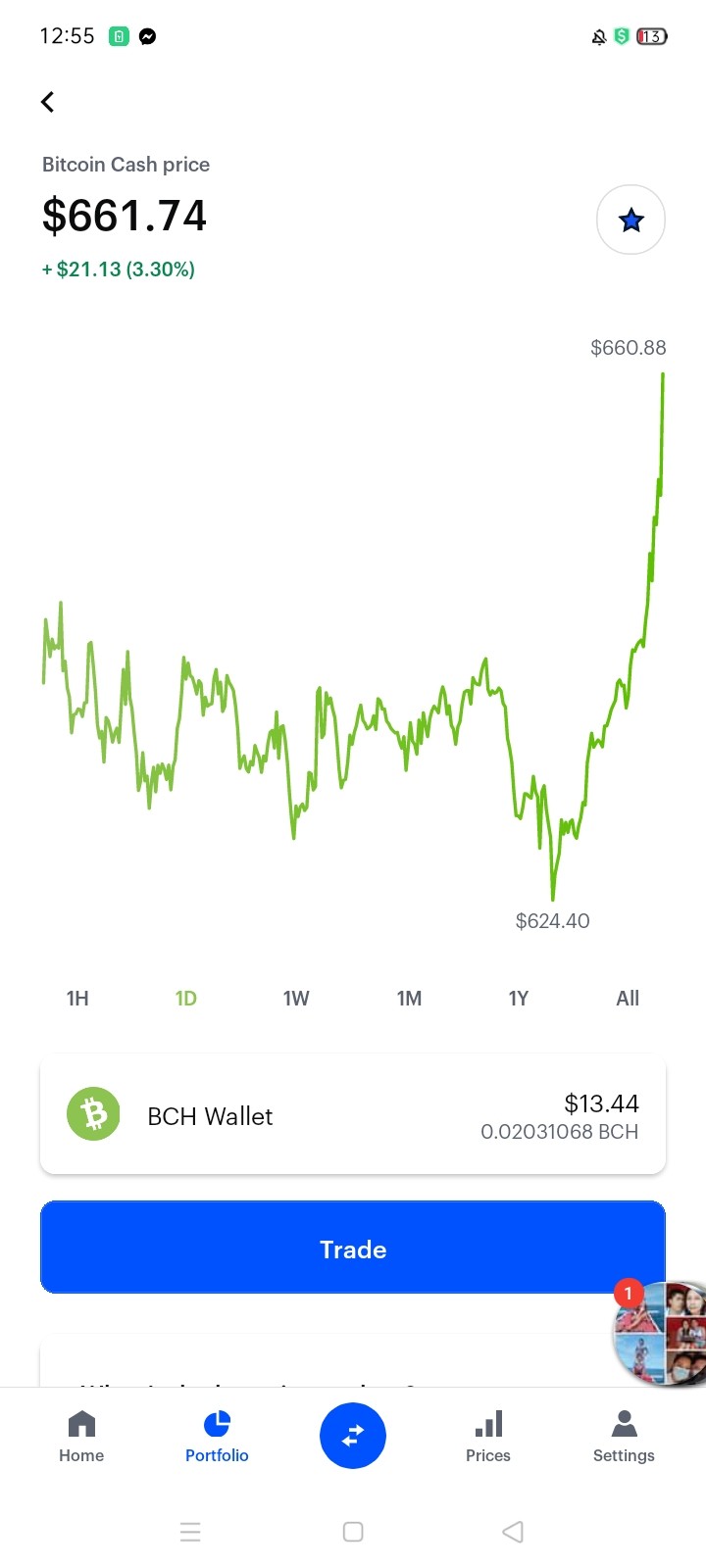
Task: Tap the center swap arrows button
Action: (x=353, y=1436)
